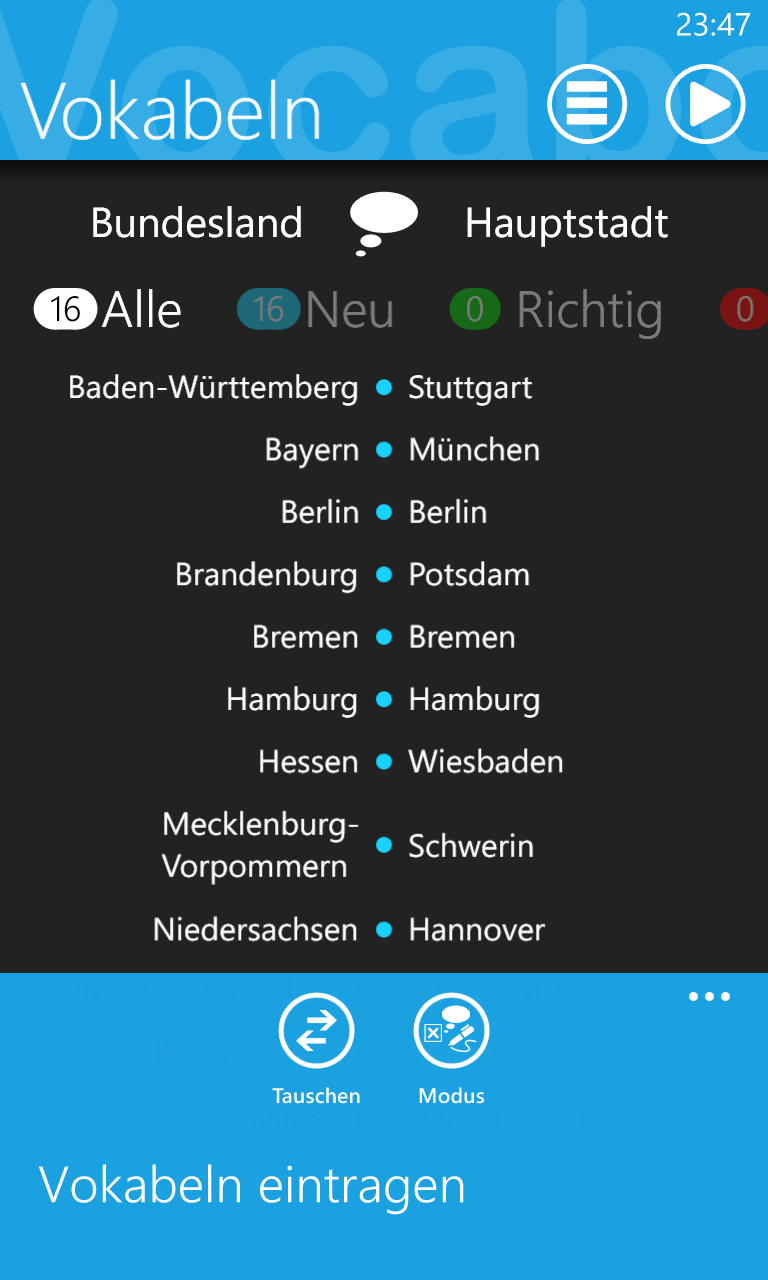Select the Hessen Wiesbaden pair
This screenshot has height=1280, width=768.
384,762
